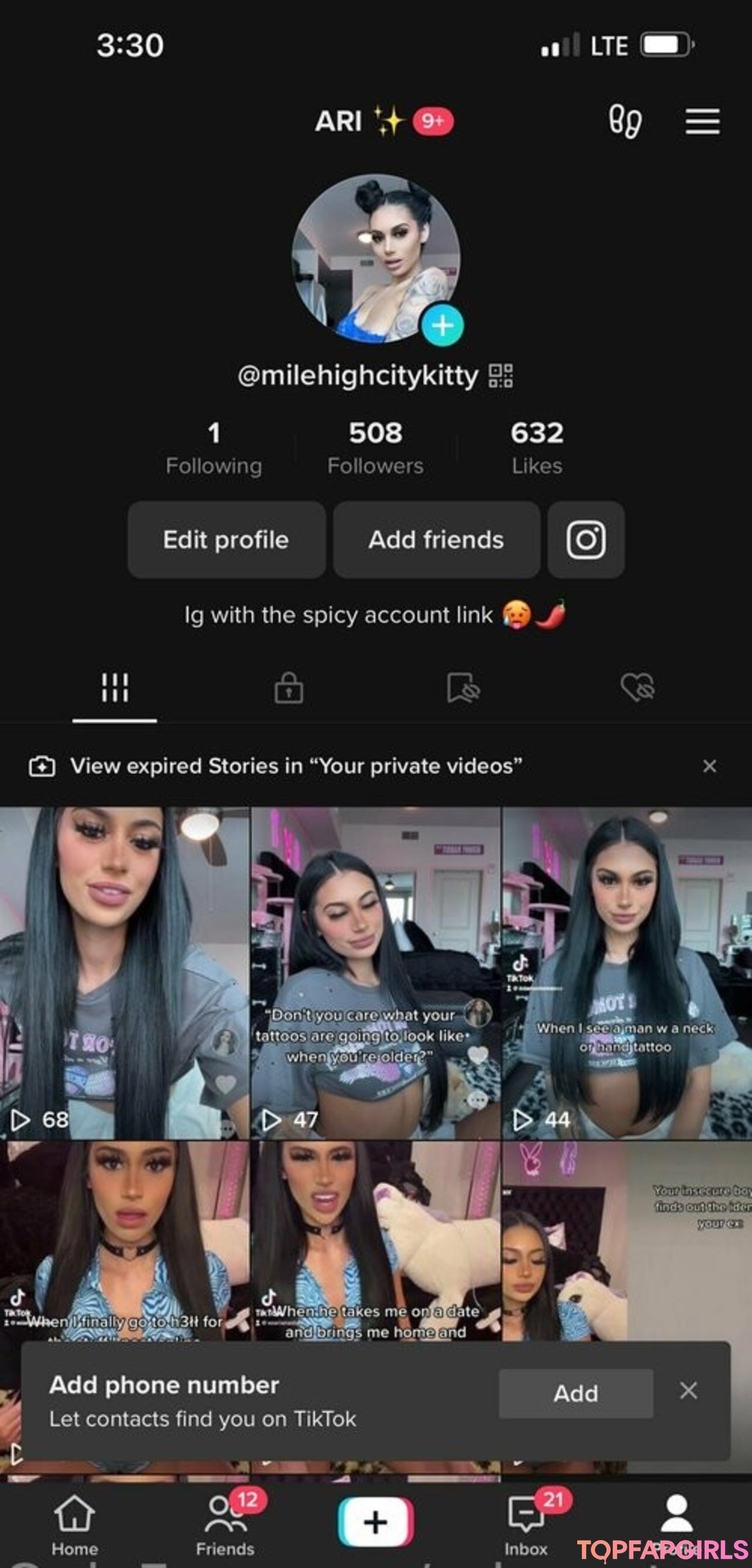This screenshot has height=1568, width=752.
Task: Open the hamburger menu
Action: pyautogui.click(x=702, y=121)
